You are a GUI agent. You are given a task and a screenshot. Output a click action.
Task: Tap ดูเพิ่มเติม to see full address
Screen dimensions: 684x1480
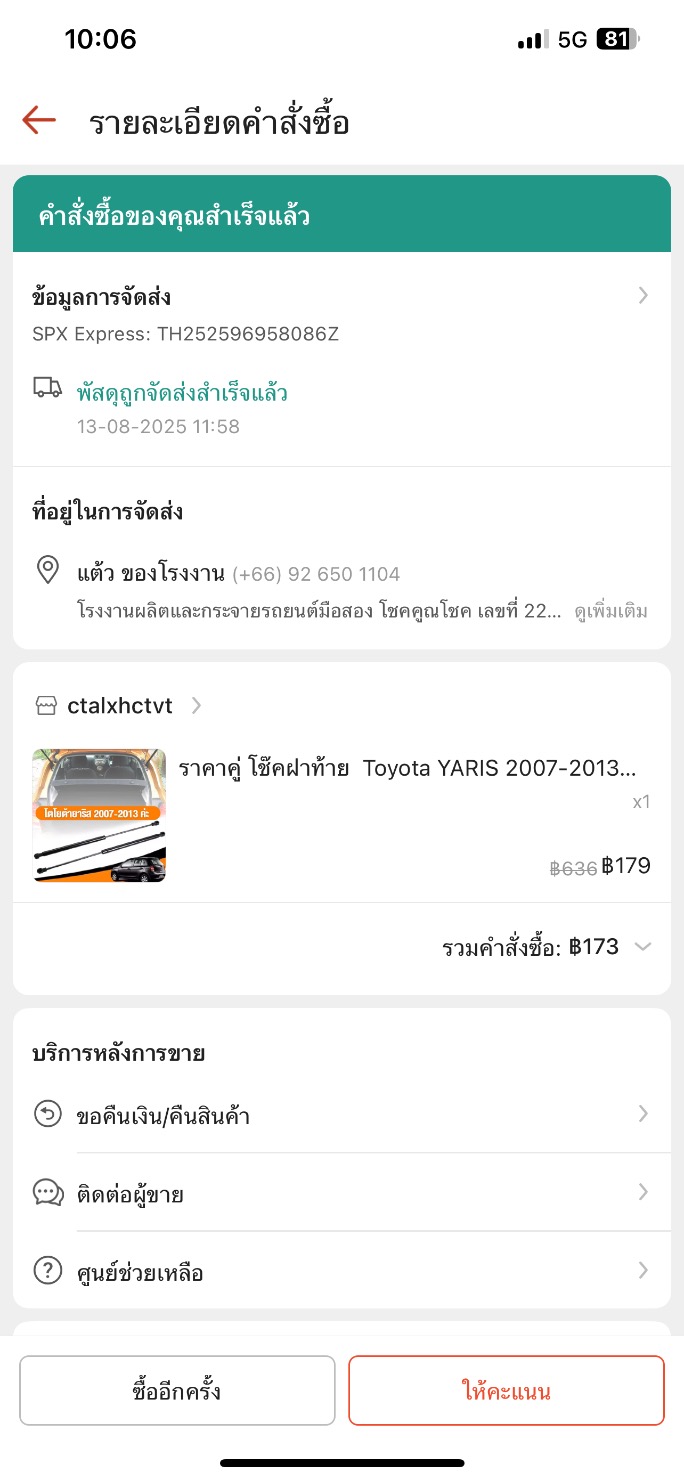(610, 611)
